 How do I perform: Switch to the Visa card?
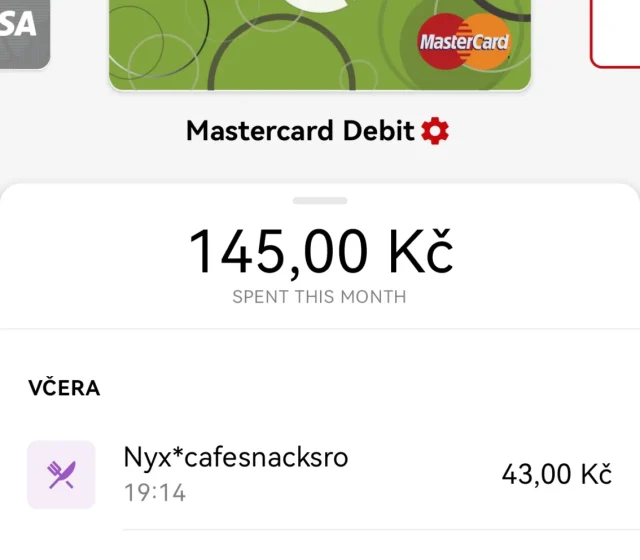tap(22, 30)
